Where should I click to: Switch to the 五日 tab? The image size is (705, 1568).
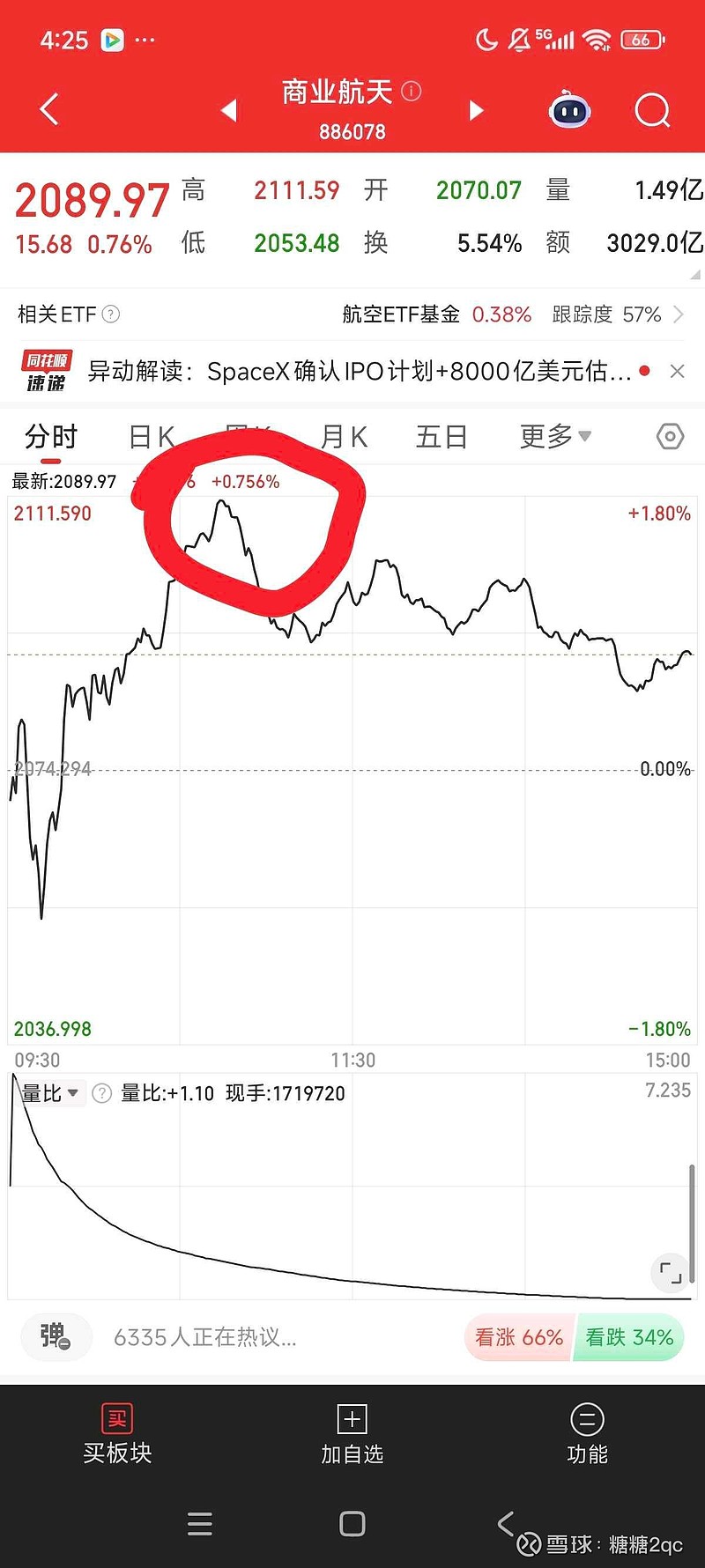441,436
